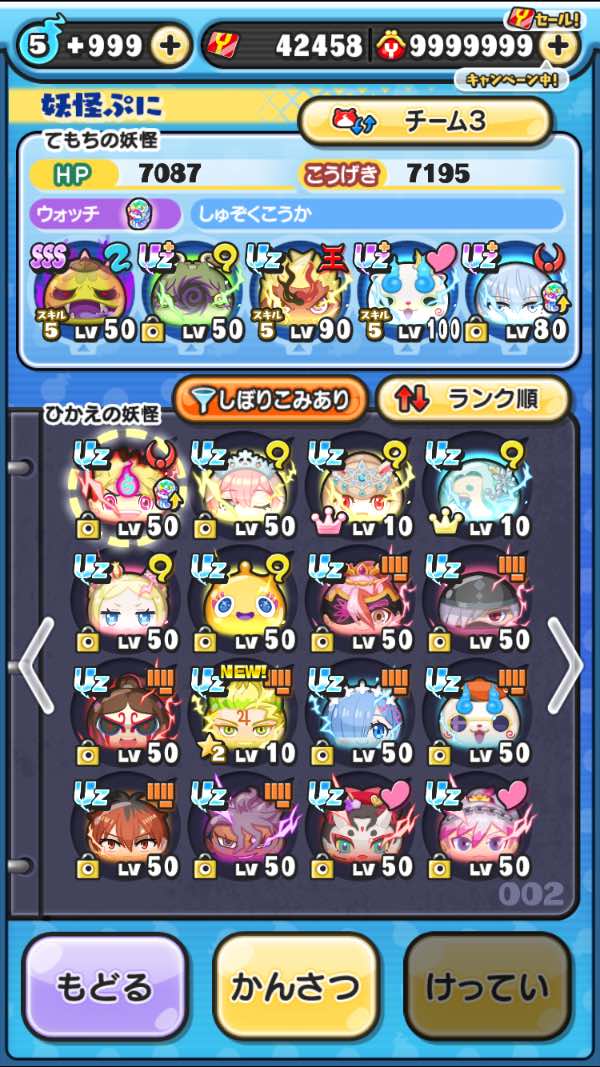
Task: Open the チーム3 team switcher
Action: (x=425, y=122)
